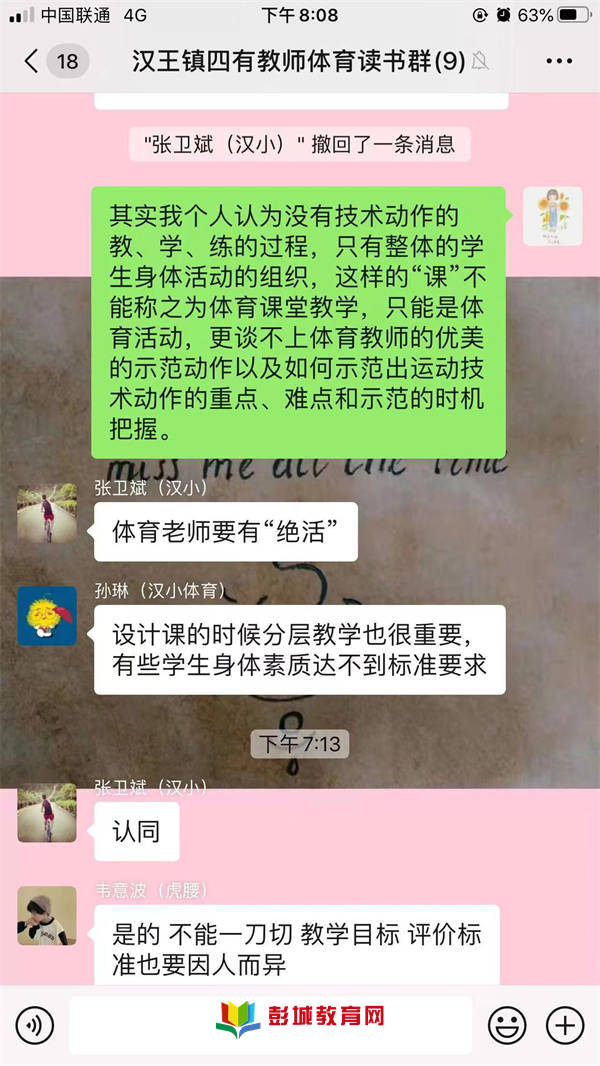The image size is (600, 1066).
Task: Open the plus attachments menu
Action: point(565,1025)
